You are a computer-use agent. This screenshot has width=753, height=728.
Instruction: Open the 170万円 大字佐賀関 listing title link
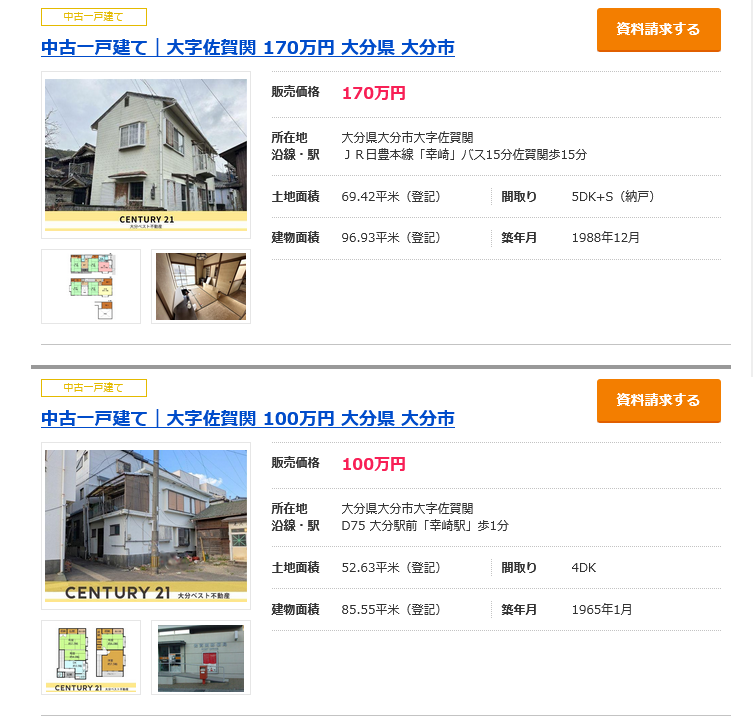pos(247,47)
